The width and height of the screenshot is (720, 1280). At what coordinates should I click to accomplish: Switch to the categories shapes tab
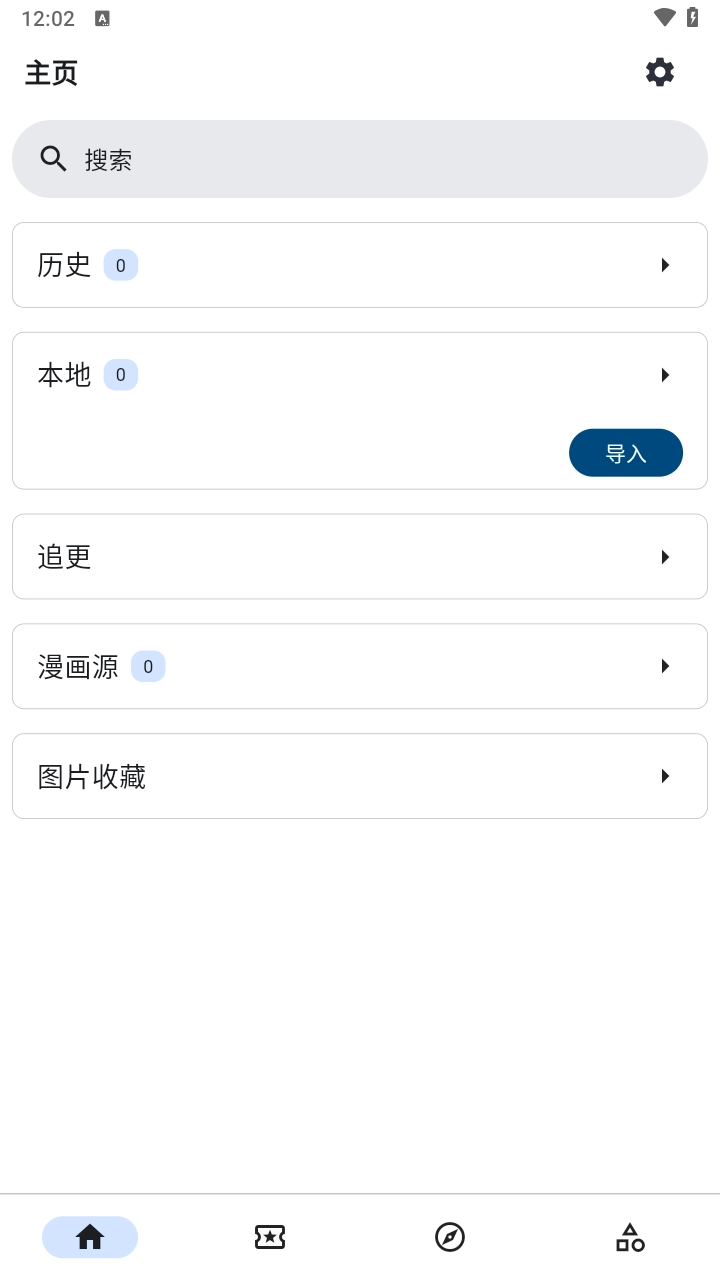click(630, 1237)
